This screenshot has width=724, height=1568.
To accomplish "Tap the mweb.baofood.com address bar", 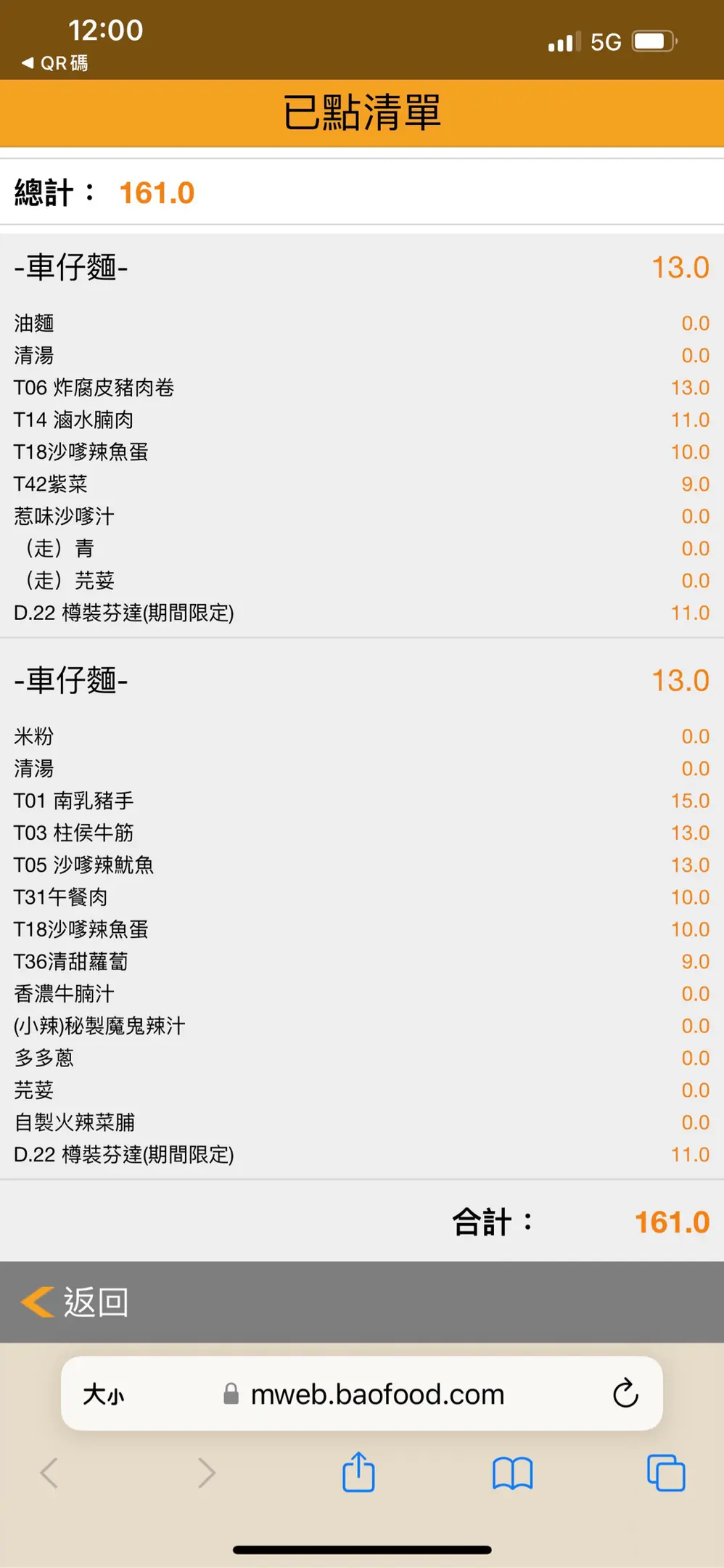I will point(377,1395).
